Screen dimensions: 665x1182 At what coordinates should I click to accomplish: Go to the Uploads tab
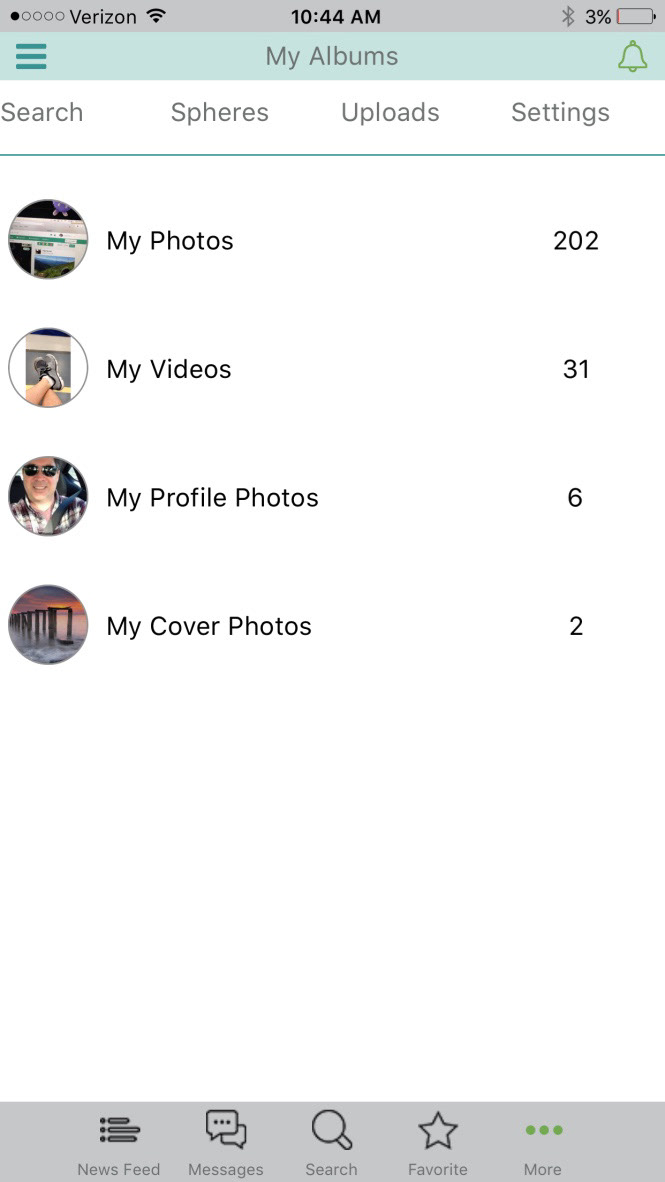point(390,113)
